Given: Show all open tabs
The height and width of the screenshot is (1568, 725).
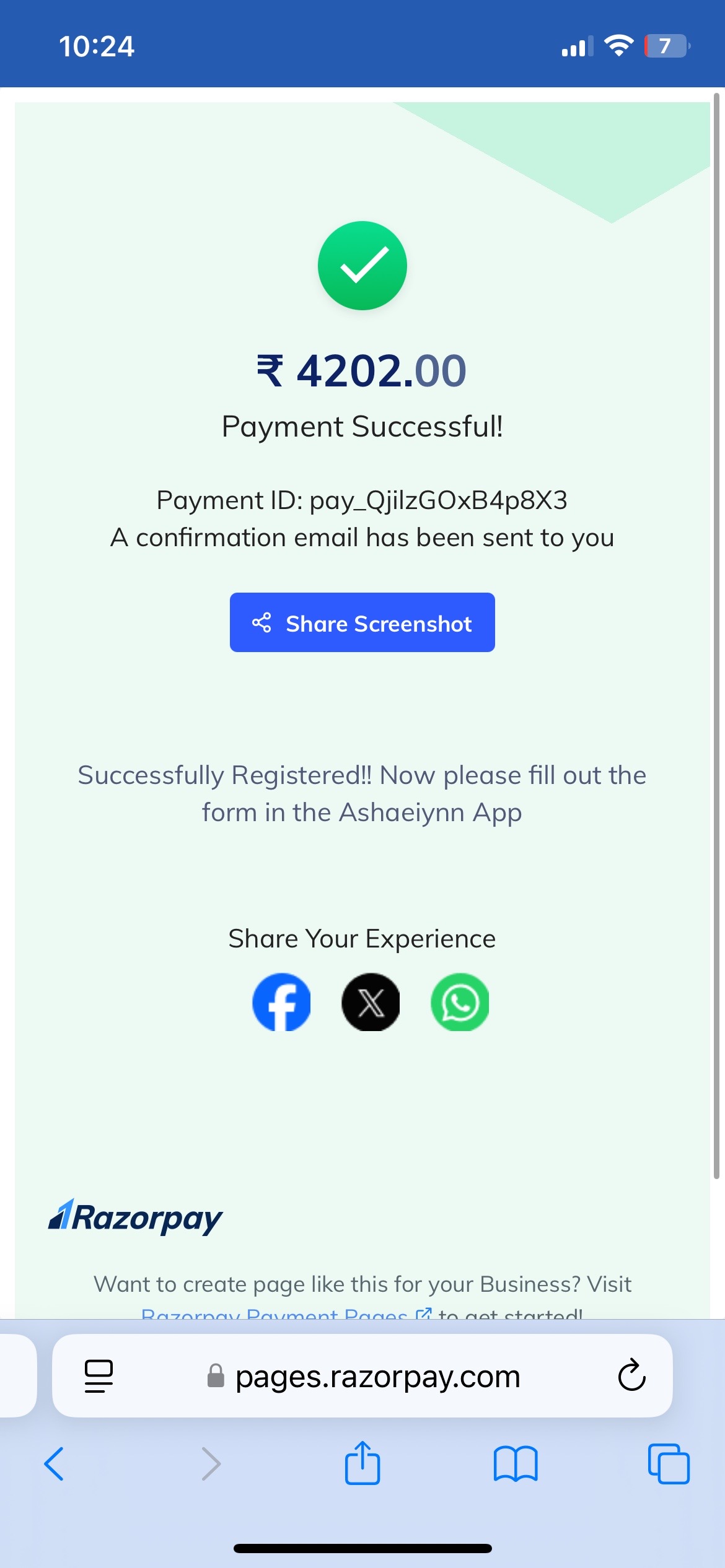Looking at the screenshot, I should click(669, 1464).
